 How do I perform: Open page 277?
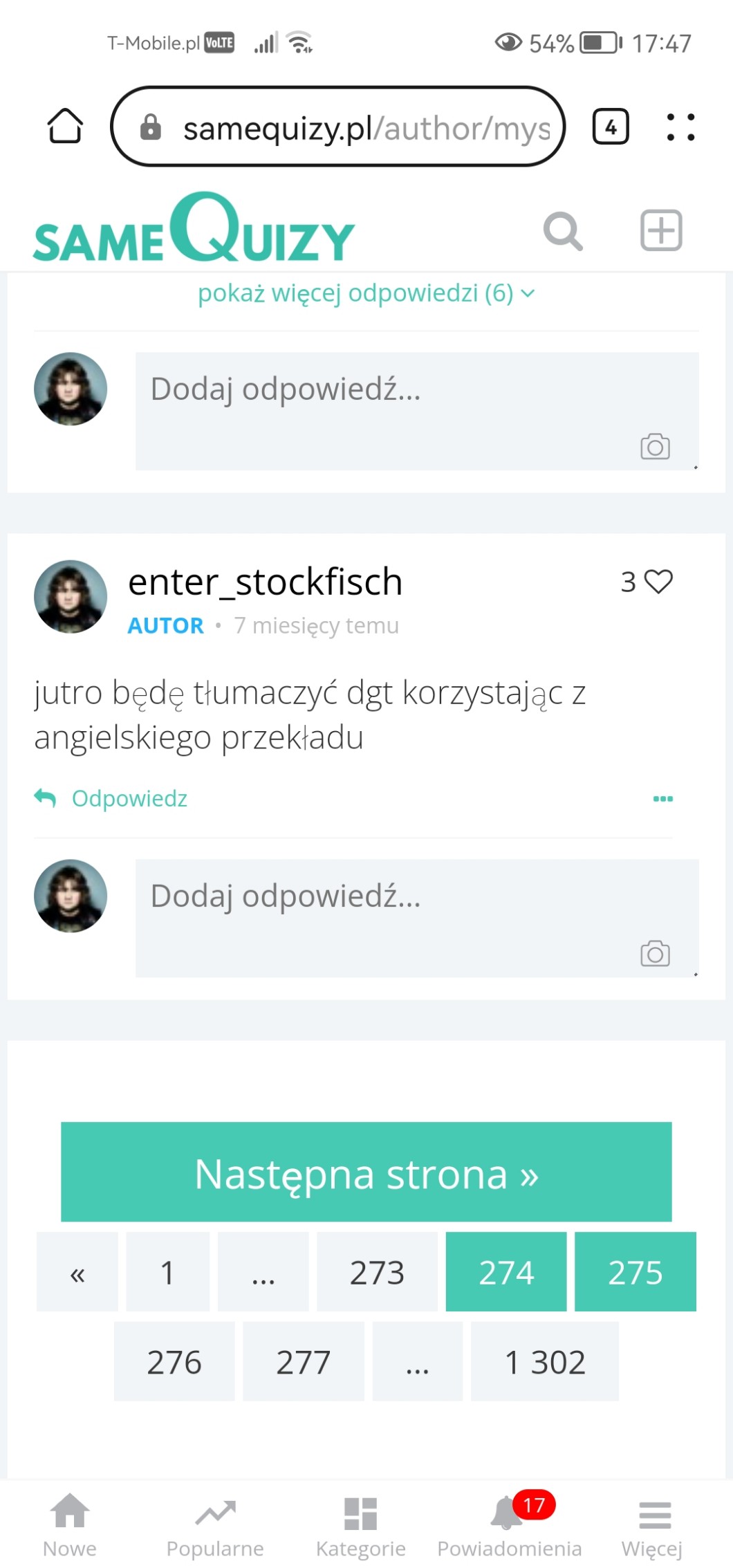pos(304,1362)
